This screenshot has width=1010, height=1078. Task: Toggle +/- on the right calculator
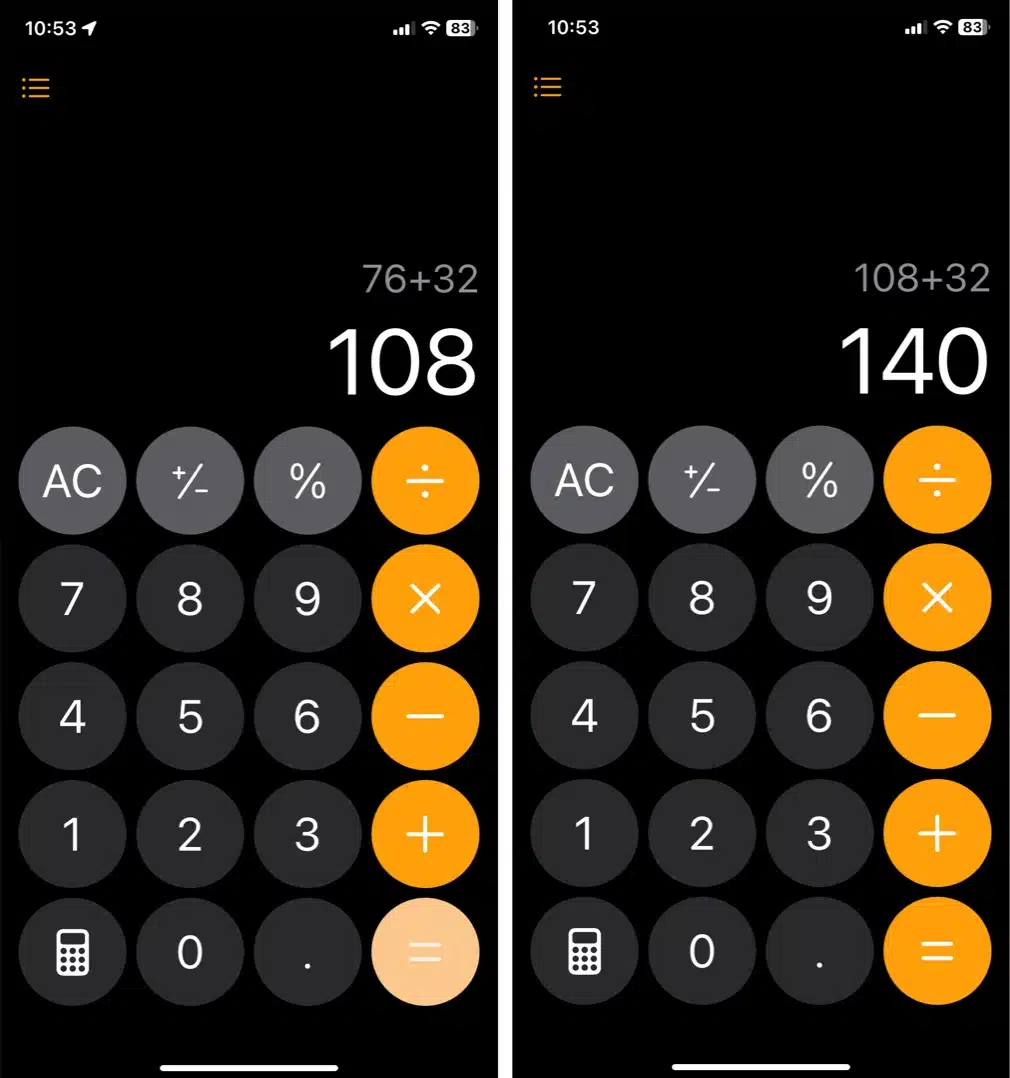click(702, 481)
